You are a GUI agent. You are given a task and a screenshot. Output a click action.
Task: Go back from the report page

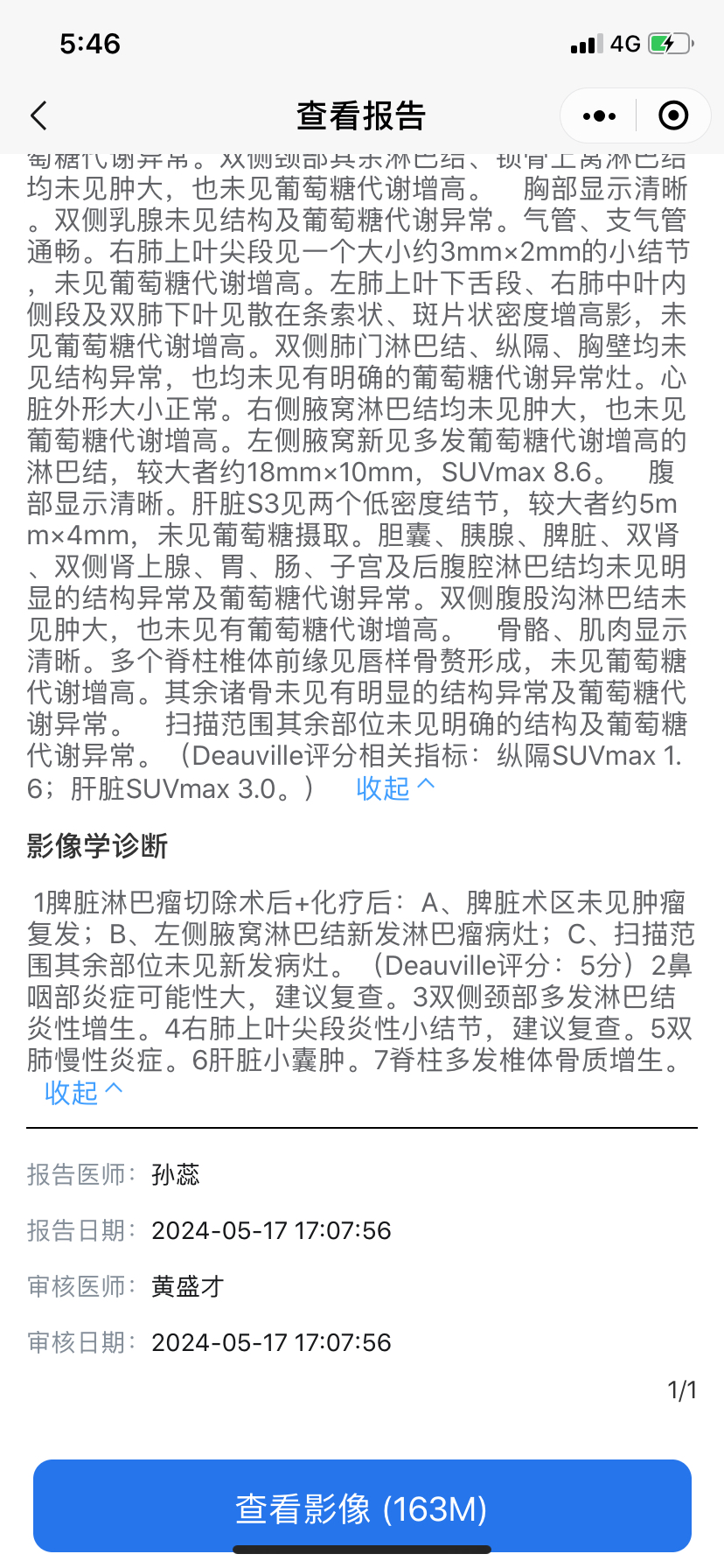coord(39,115)
